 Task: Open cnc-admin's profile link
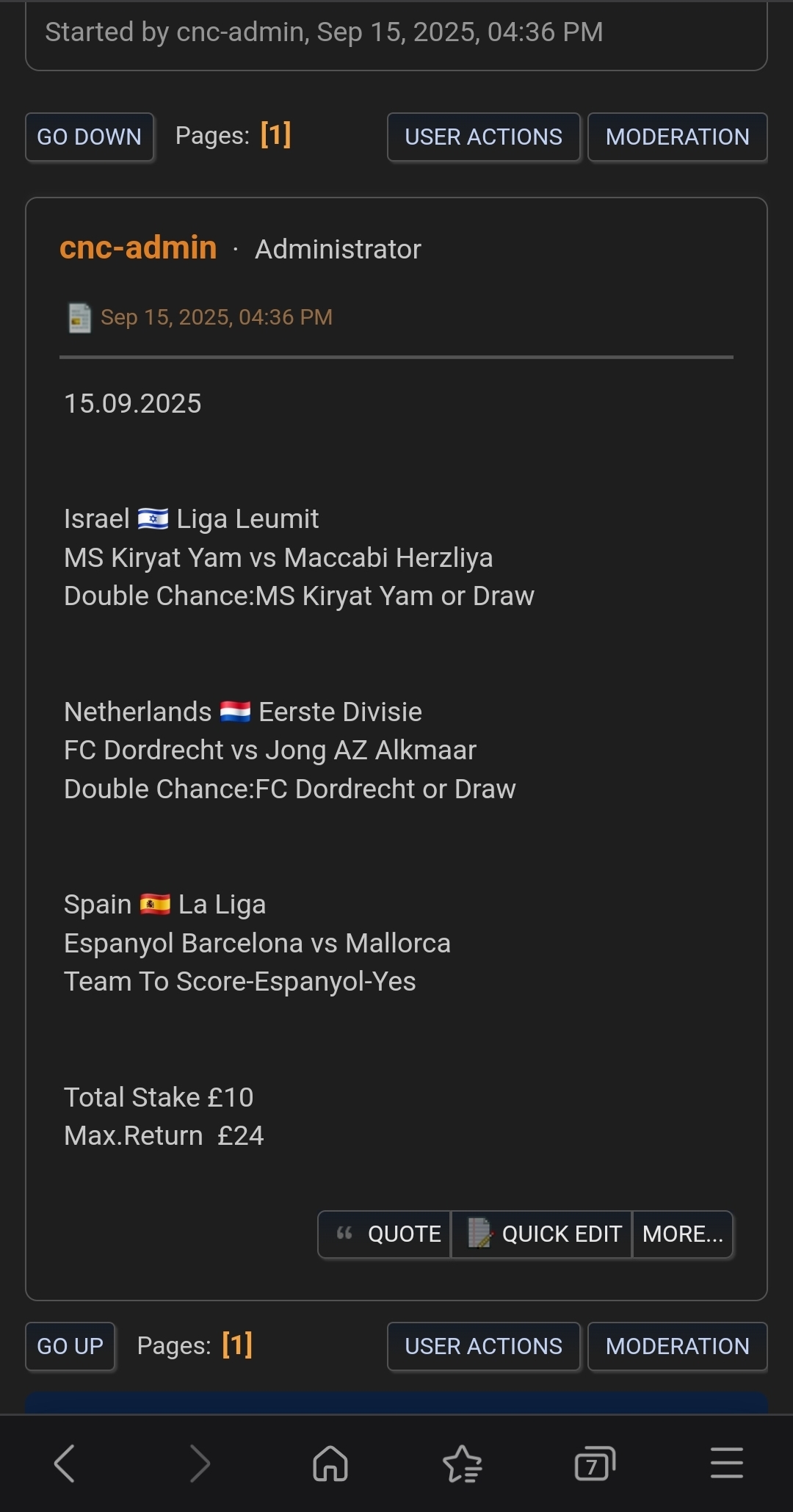click(138, 248)
